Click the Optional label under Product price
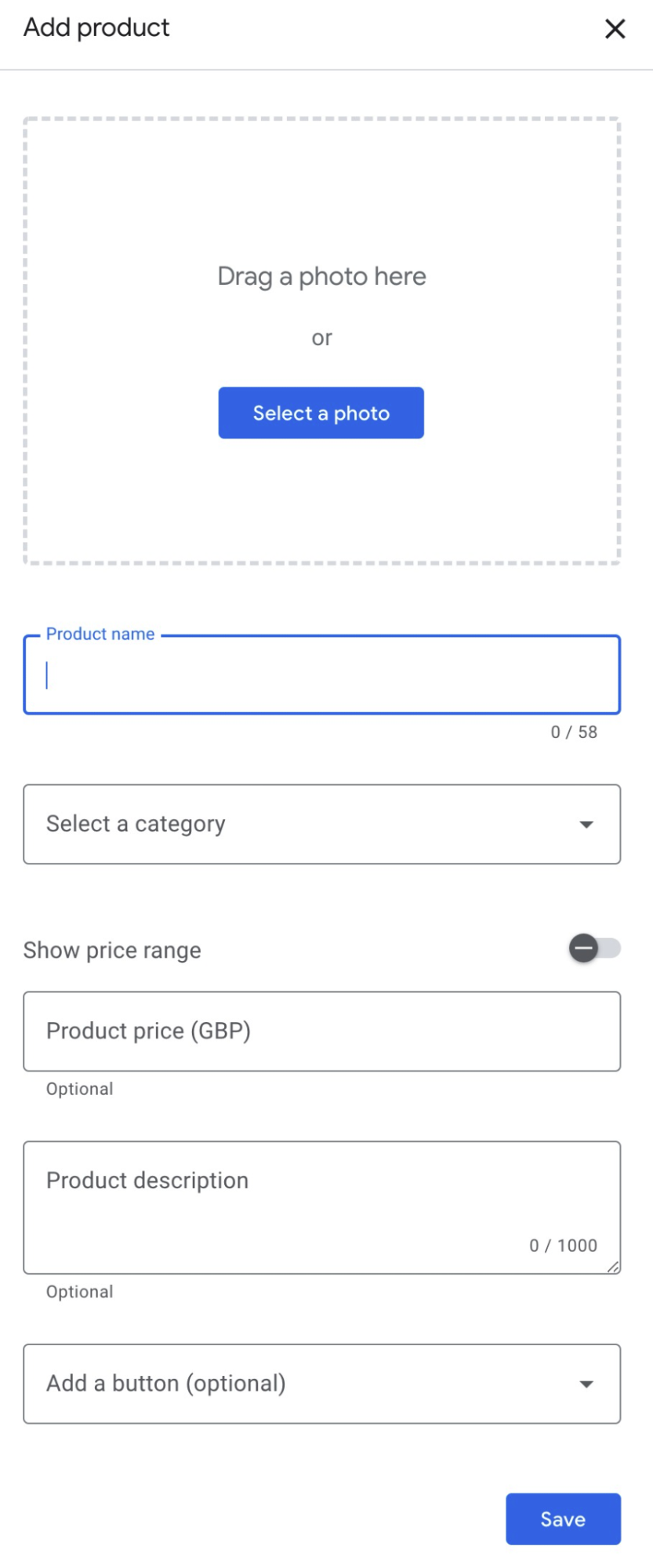The height and width of the screenshot is (1568, 653). [78, 1088]
